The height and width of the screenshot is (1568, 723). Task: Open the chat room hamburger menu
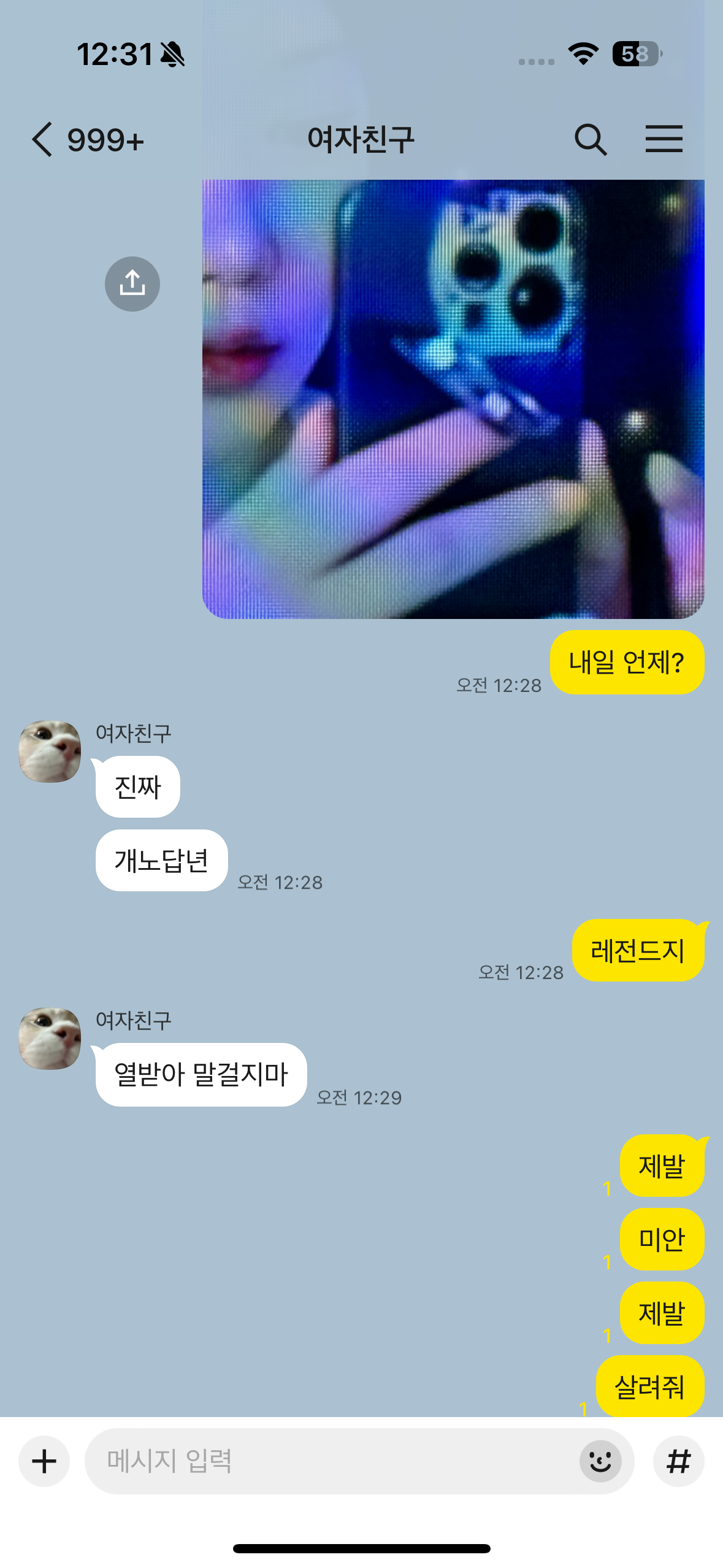click(x=664, y=139)
